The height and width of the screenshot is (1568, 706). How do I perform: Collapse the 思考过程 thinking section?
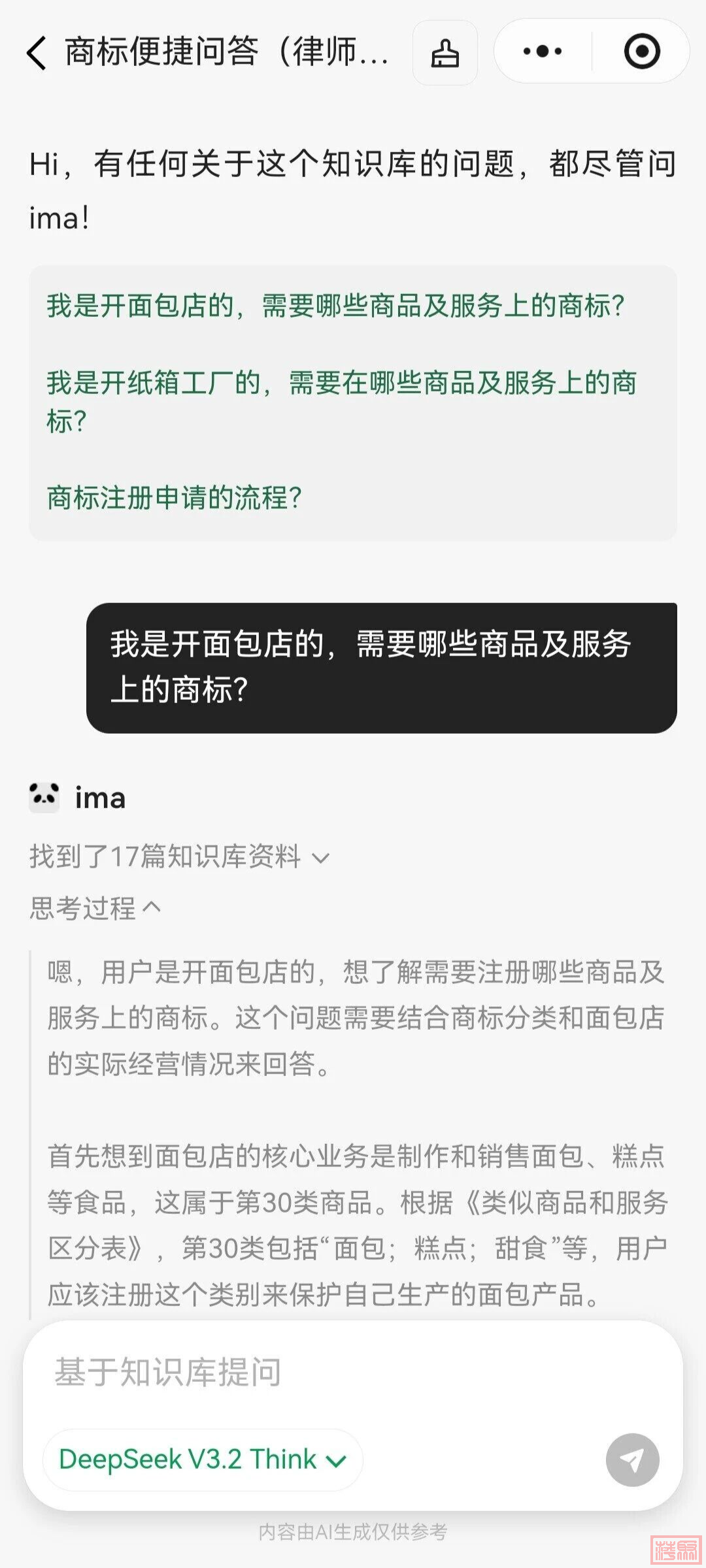pyautogui.click(x=95, y=907)
